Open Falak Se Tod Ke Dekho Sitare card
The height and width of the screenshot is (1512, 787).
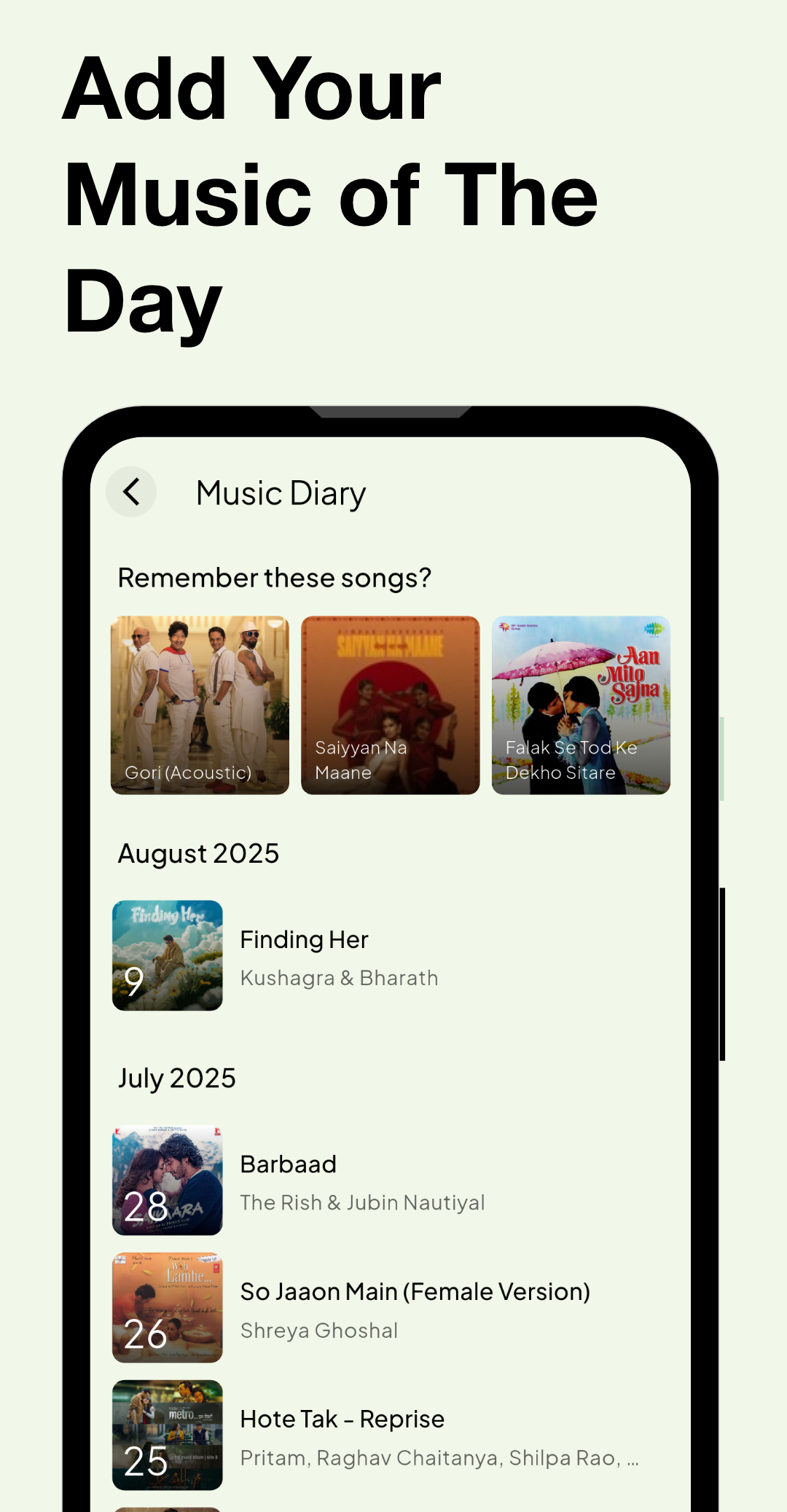coord(580,703)
